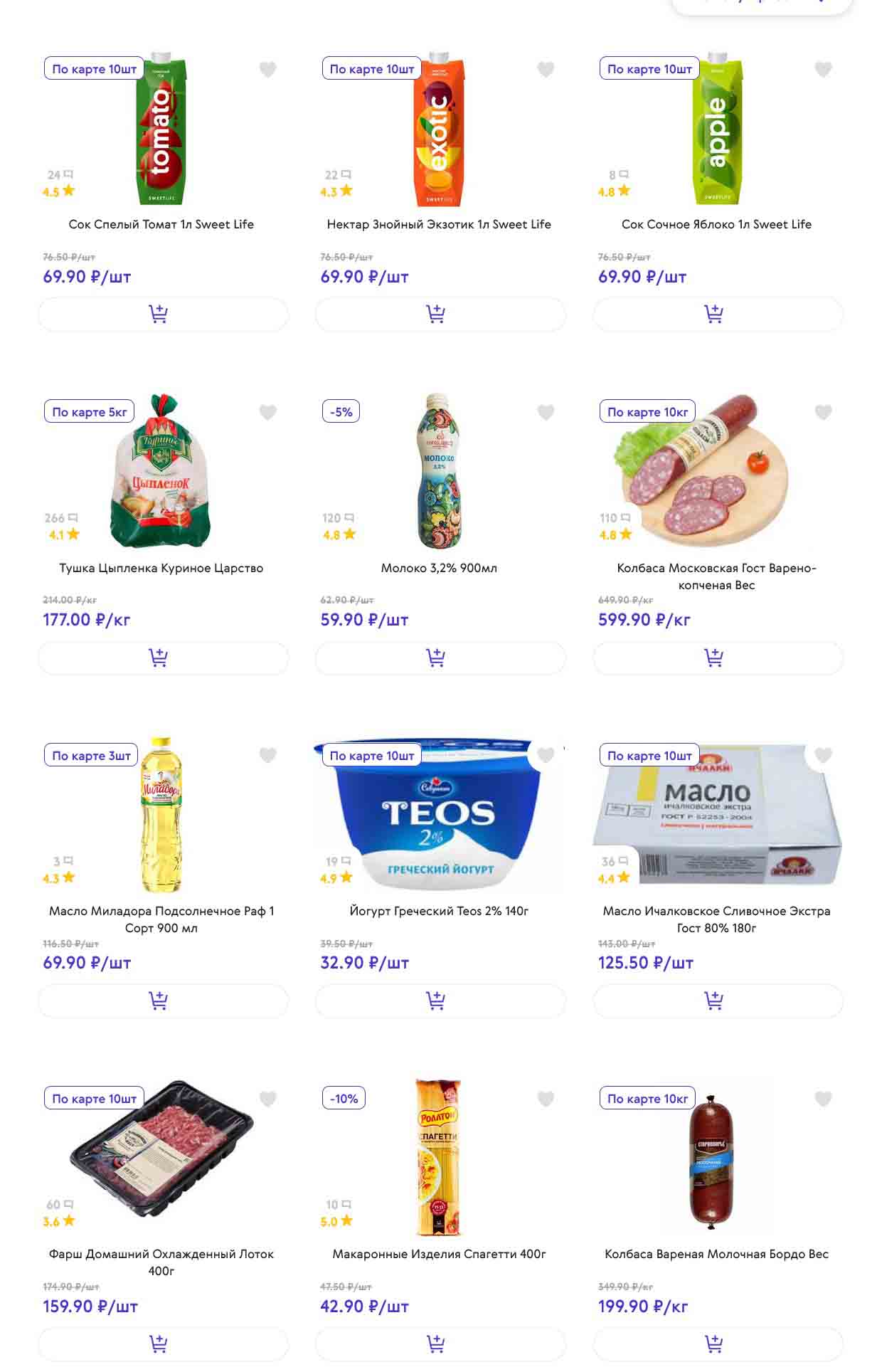Open Тушка Цыпленка Куриное Царство product card
The image size is (877, 1372).
click(161, 568)
